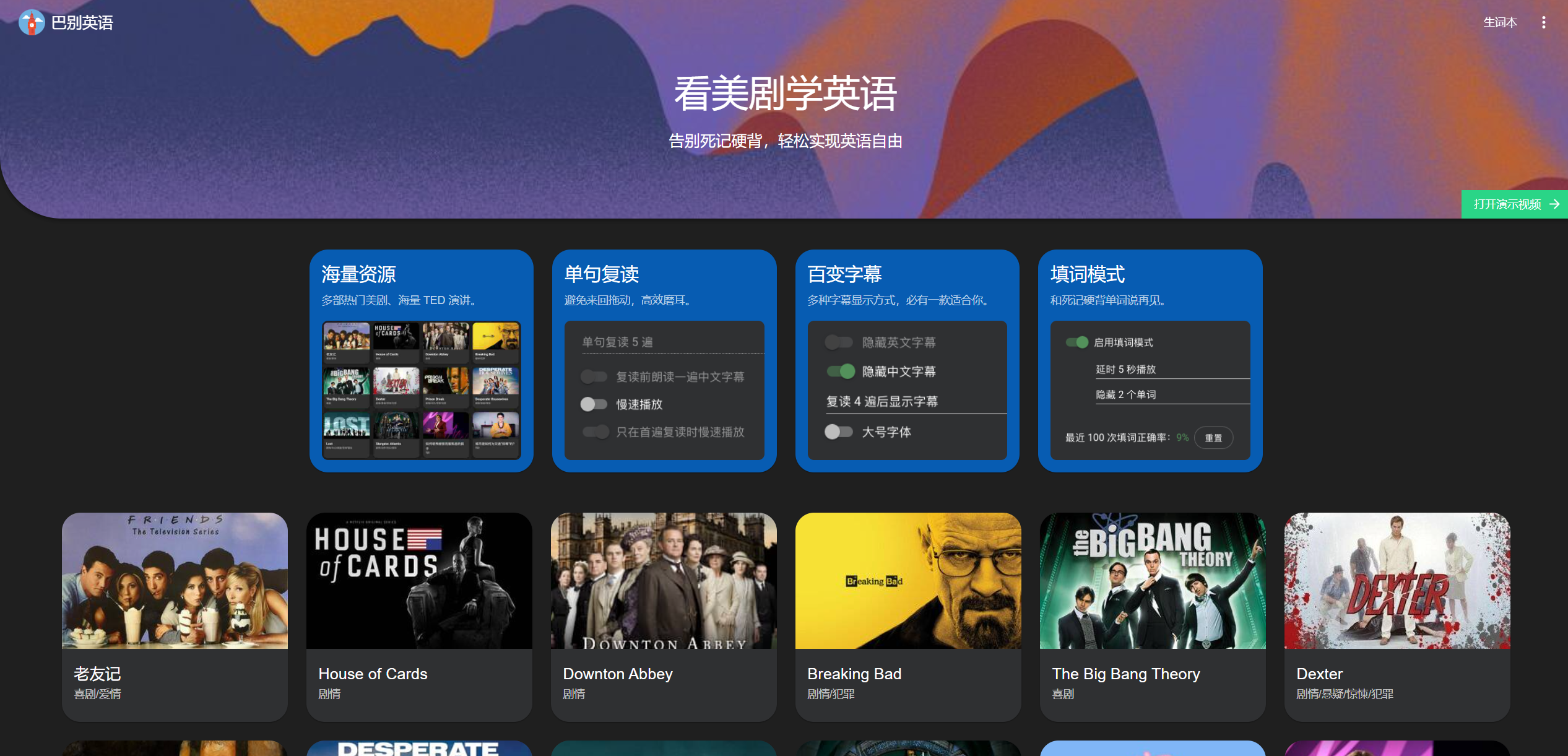The image size is (1568, 756).
Task: Open the 巴别英语 home logo
Action: tap(66, 23)
